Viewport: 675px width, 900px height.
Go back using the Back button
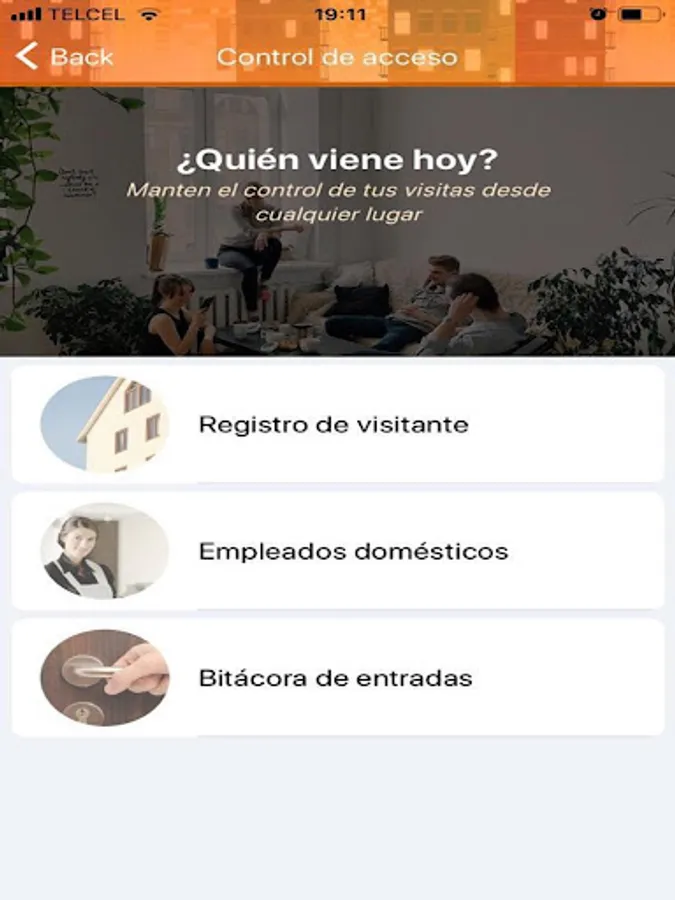click(64, 56)
